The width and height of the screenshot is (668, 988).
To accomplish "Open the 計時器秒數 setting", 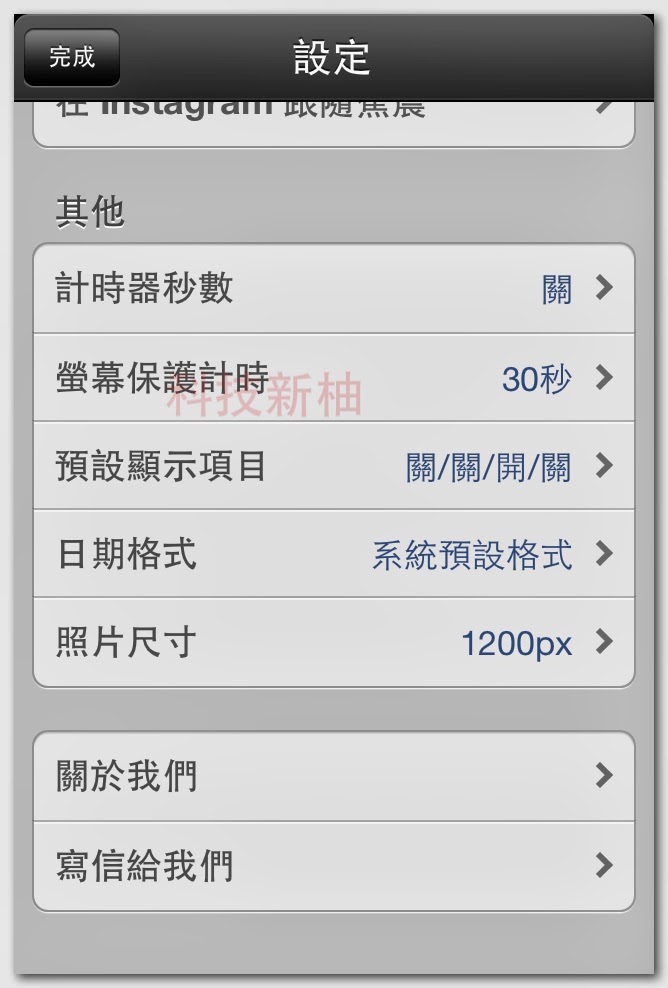I will 334,289.
